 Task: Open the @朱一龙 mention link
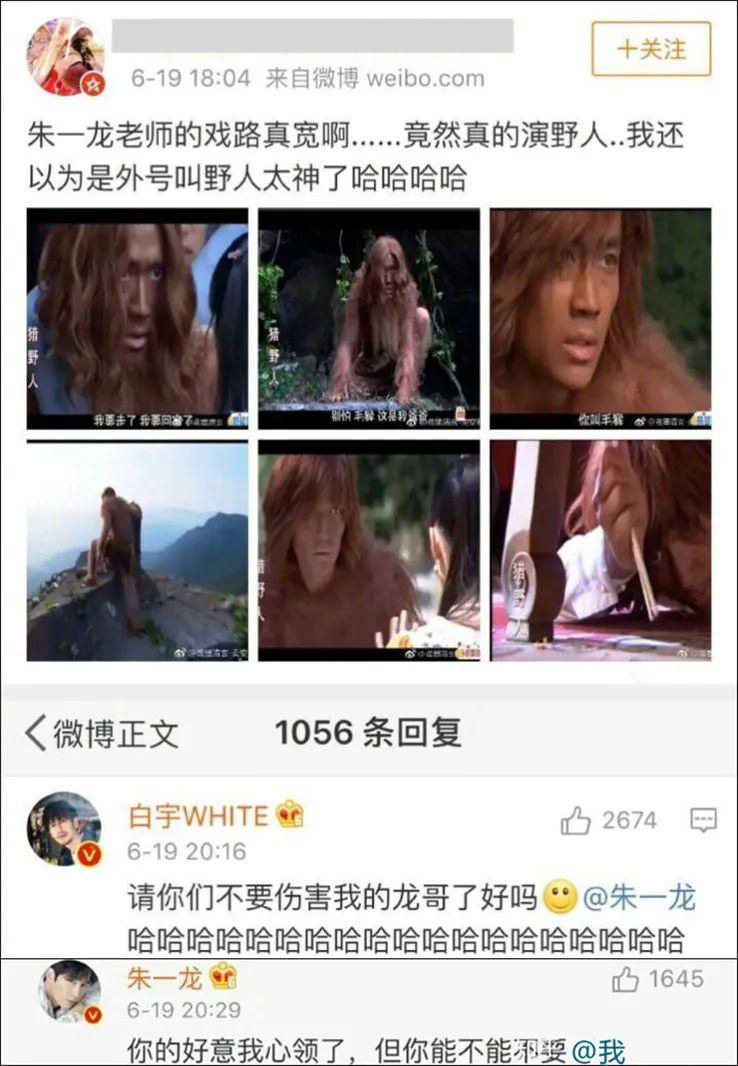click(x=640, y=896)
